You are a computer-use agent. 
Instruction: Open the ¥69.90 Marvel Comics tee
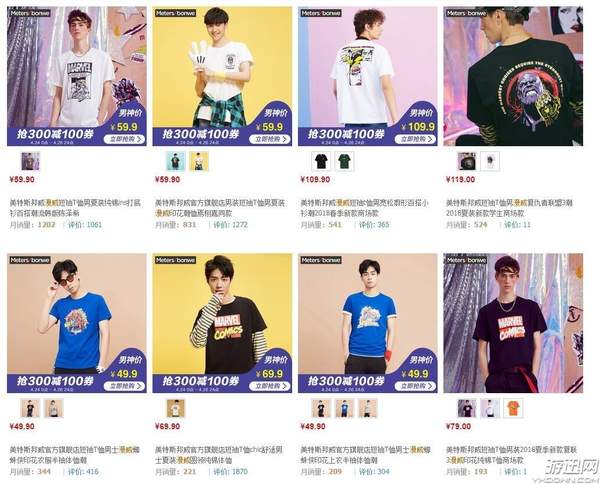coord(222,320)
